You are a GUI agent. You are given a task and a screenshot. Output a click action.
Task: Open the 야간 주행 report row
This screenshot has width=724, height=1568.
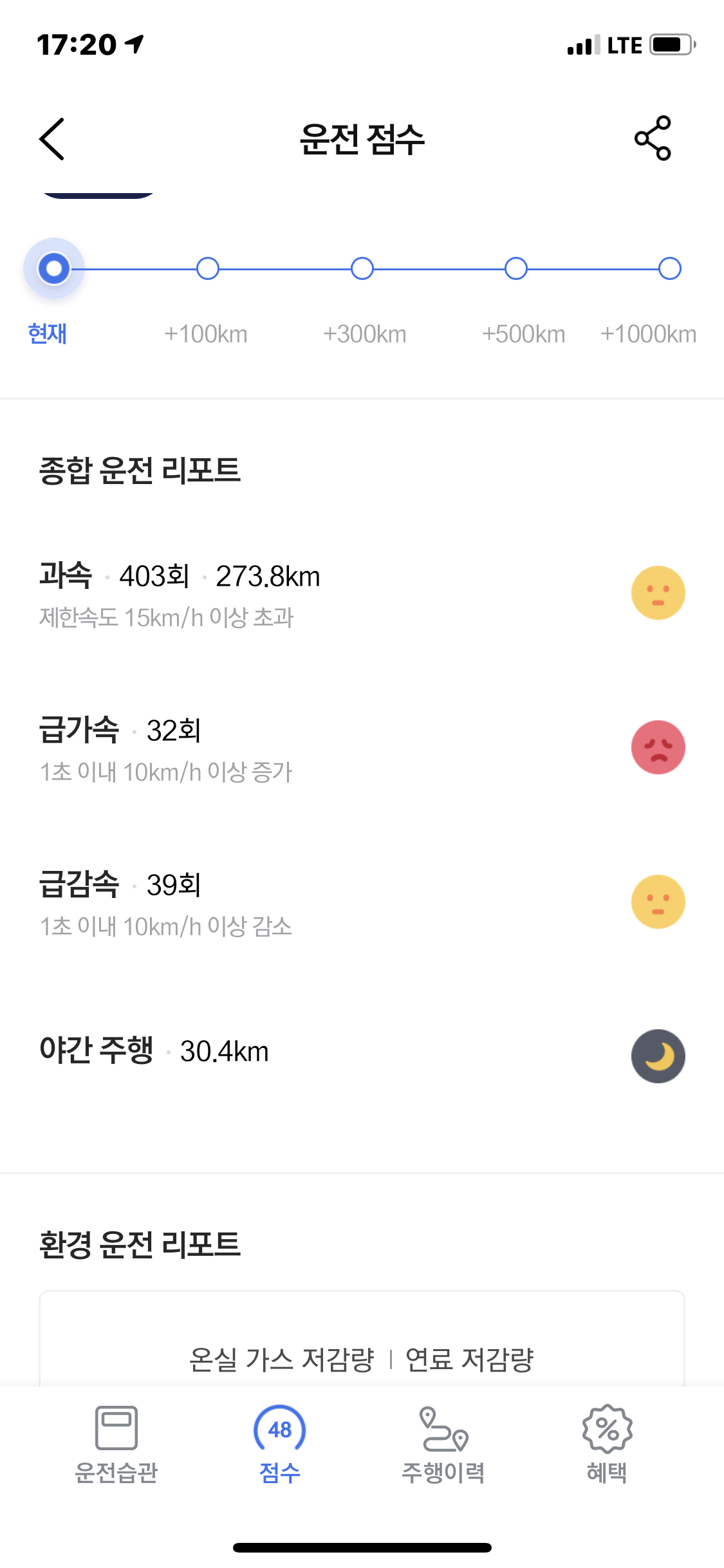tap(362, 1056)
